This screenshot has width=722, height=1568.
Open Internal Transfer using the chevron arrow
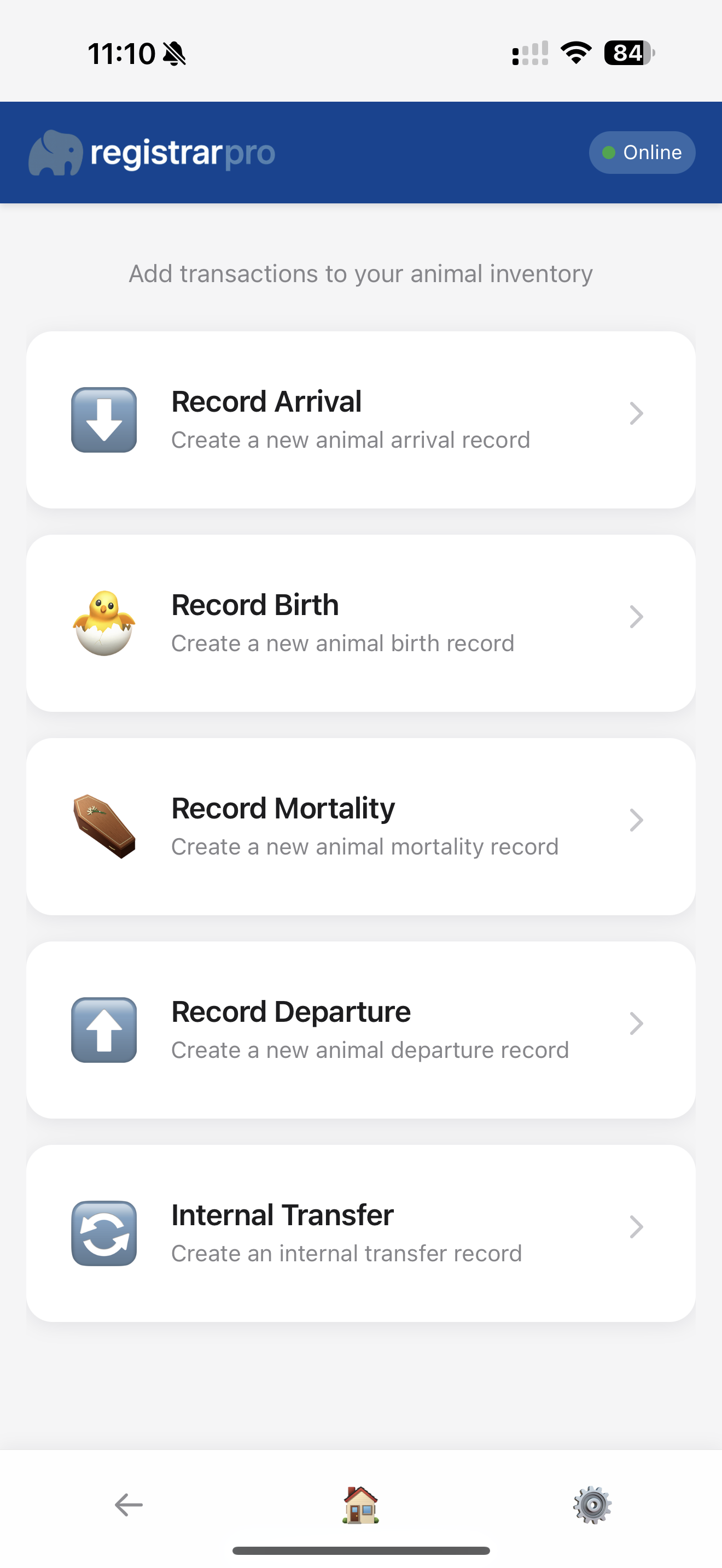pos(636,1226)
